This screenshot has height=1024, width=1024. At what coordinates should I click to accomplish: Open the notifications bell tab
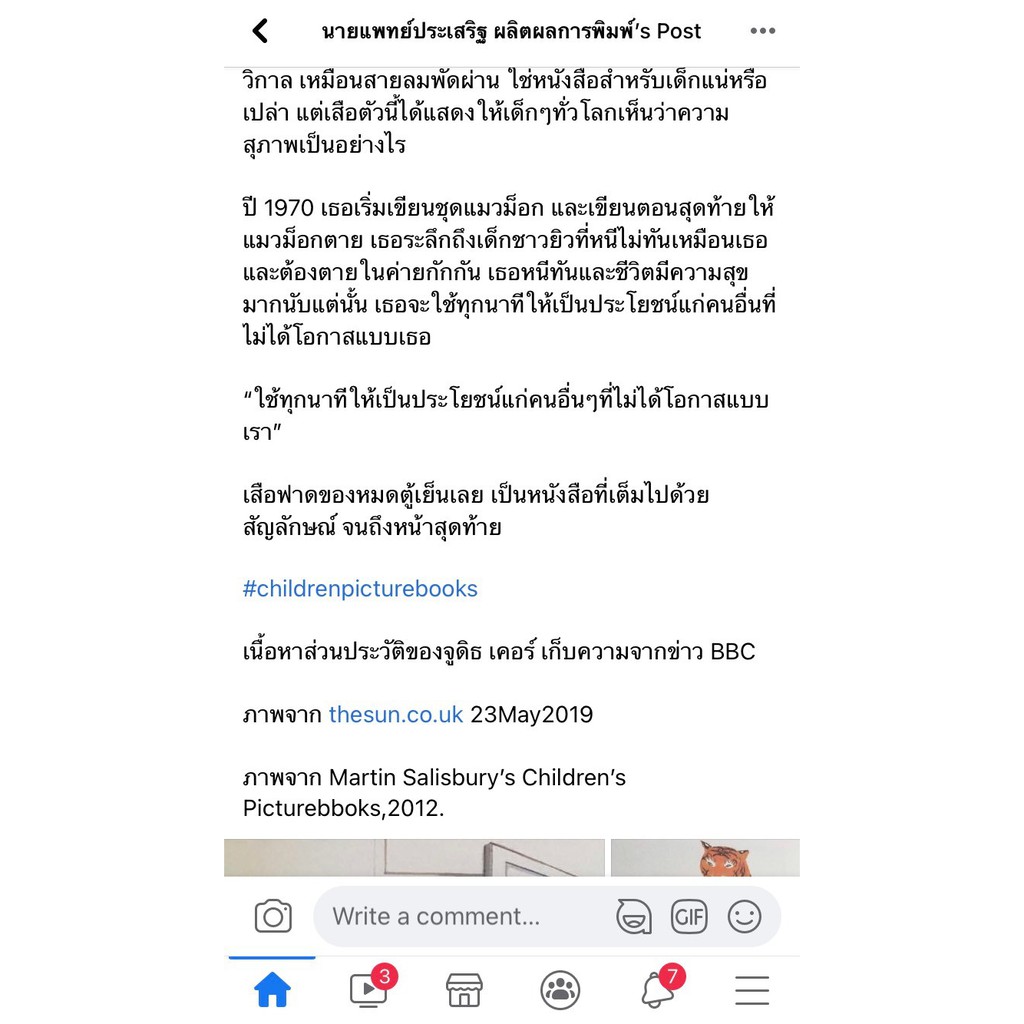click(658, 987)
